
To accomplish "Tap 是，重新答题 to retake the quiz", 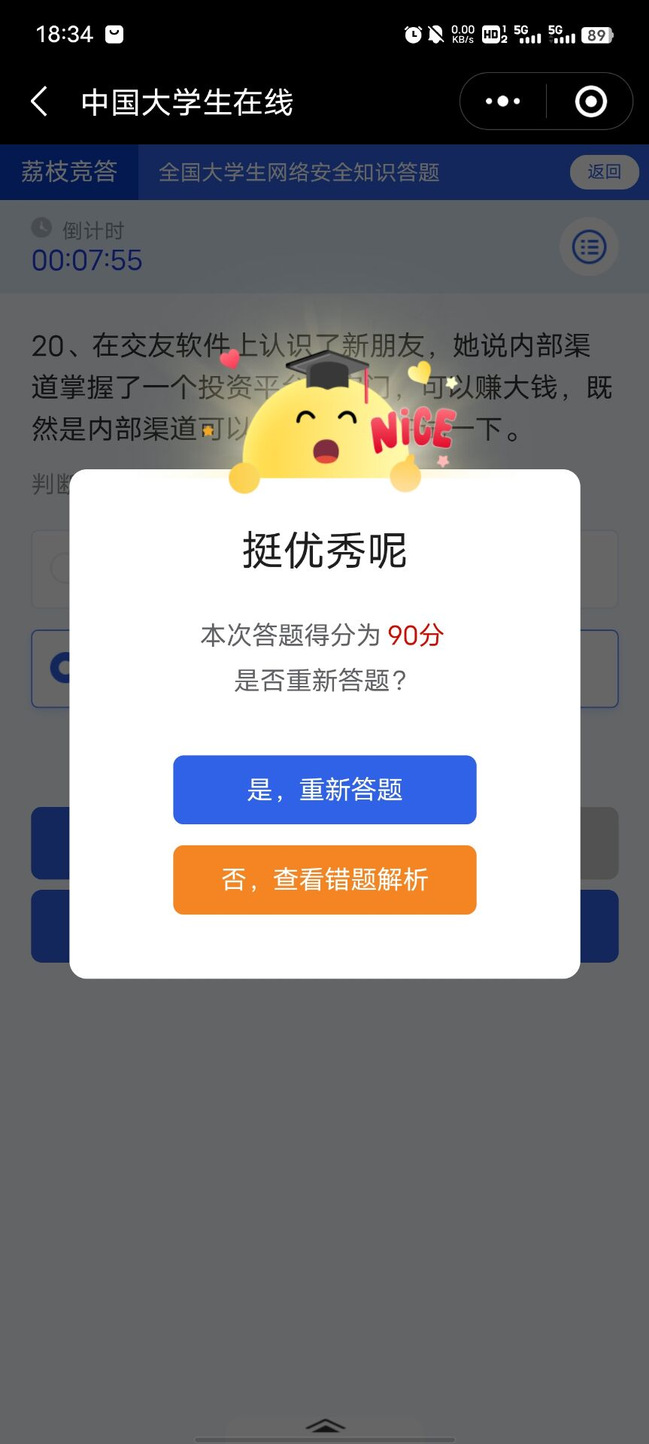I will [x=324, y=790].
